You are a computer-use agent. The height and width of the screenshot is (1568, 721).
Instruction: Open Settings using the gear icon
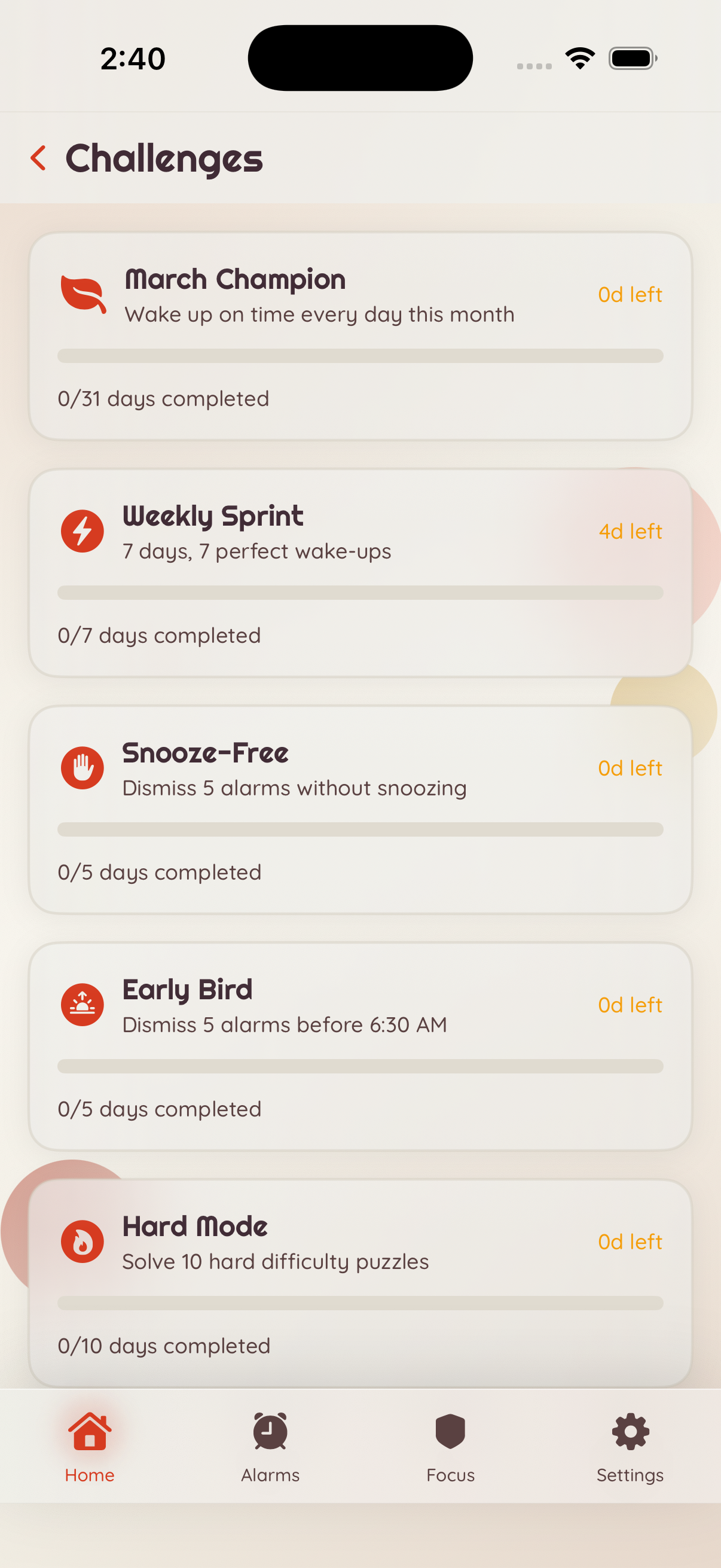tap(630, 1433)
